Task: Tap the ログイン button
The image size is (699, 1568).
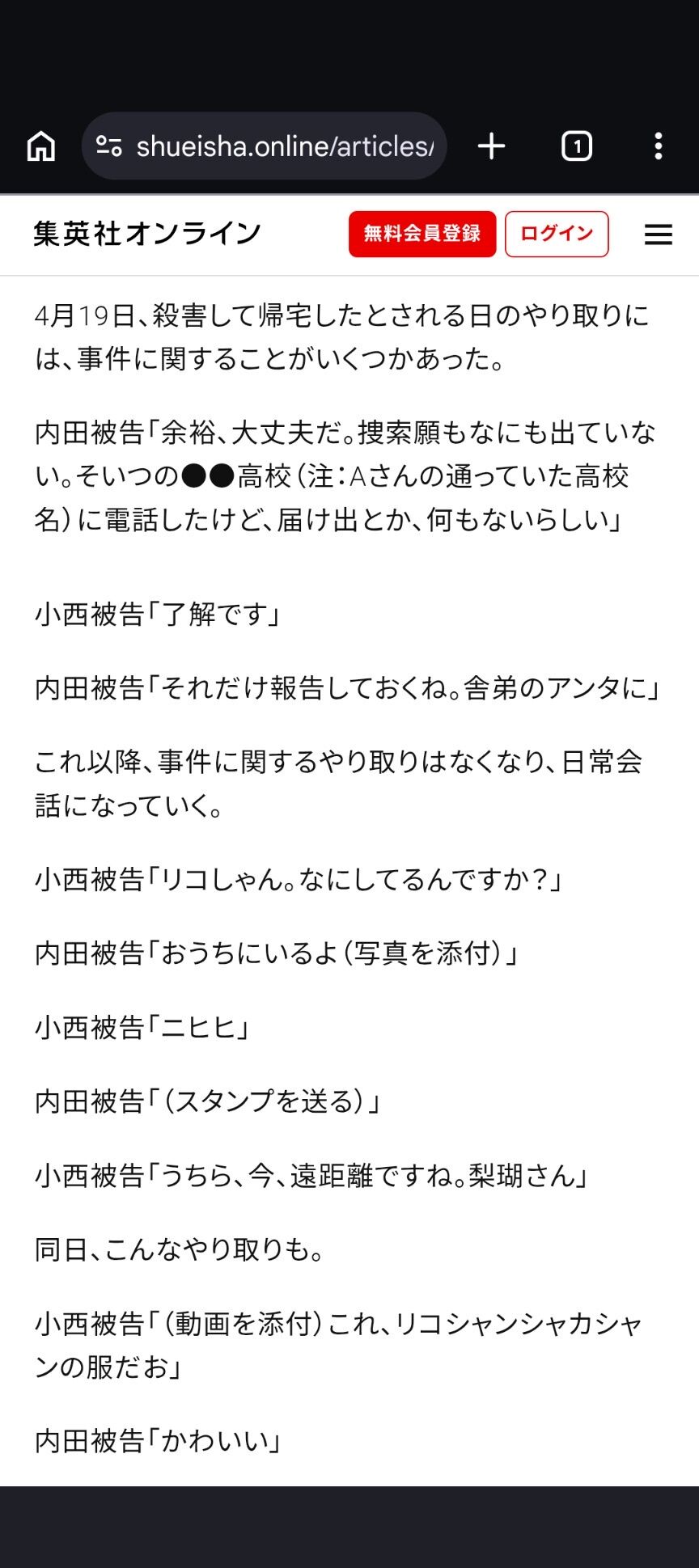Action: pos(557,235)
